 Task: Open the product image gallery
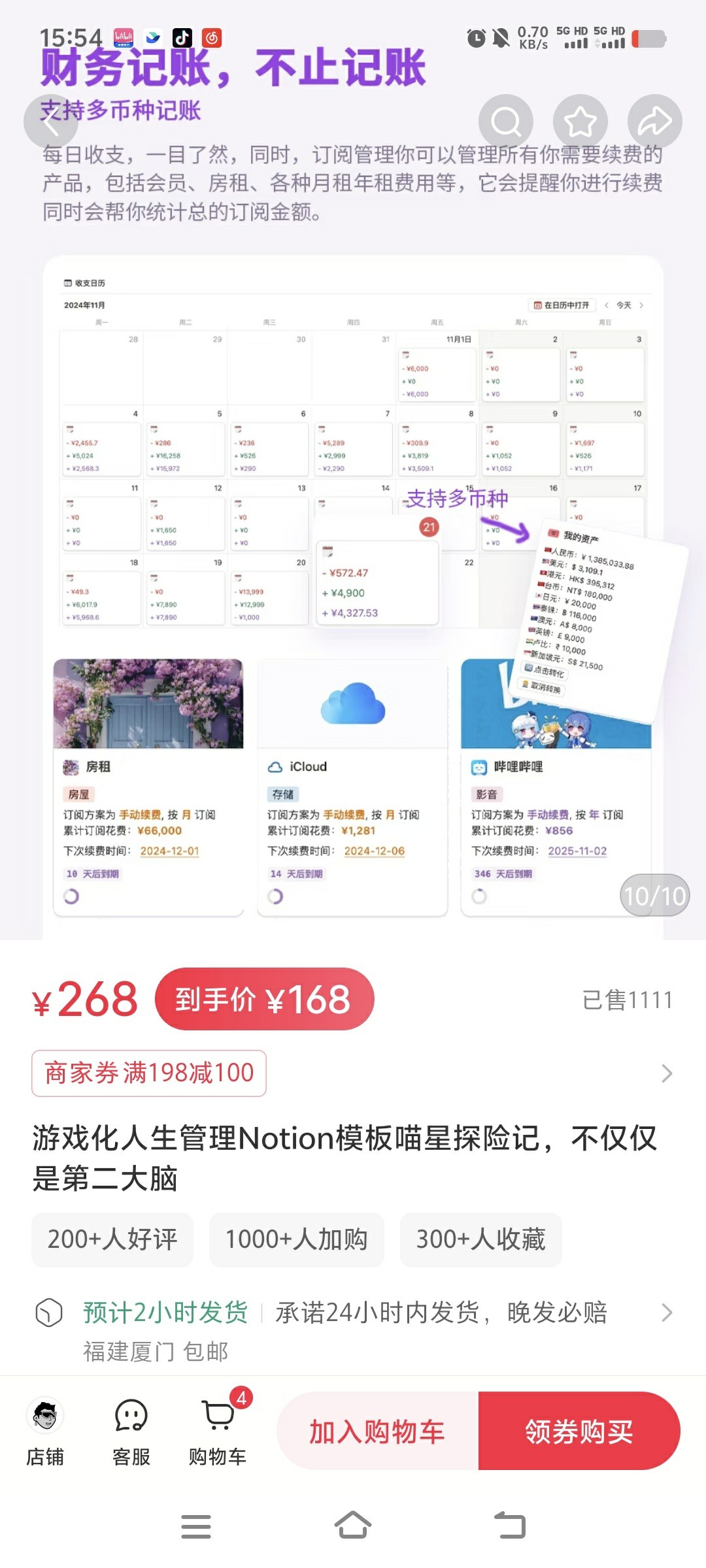coord(353,588)
